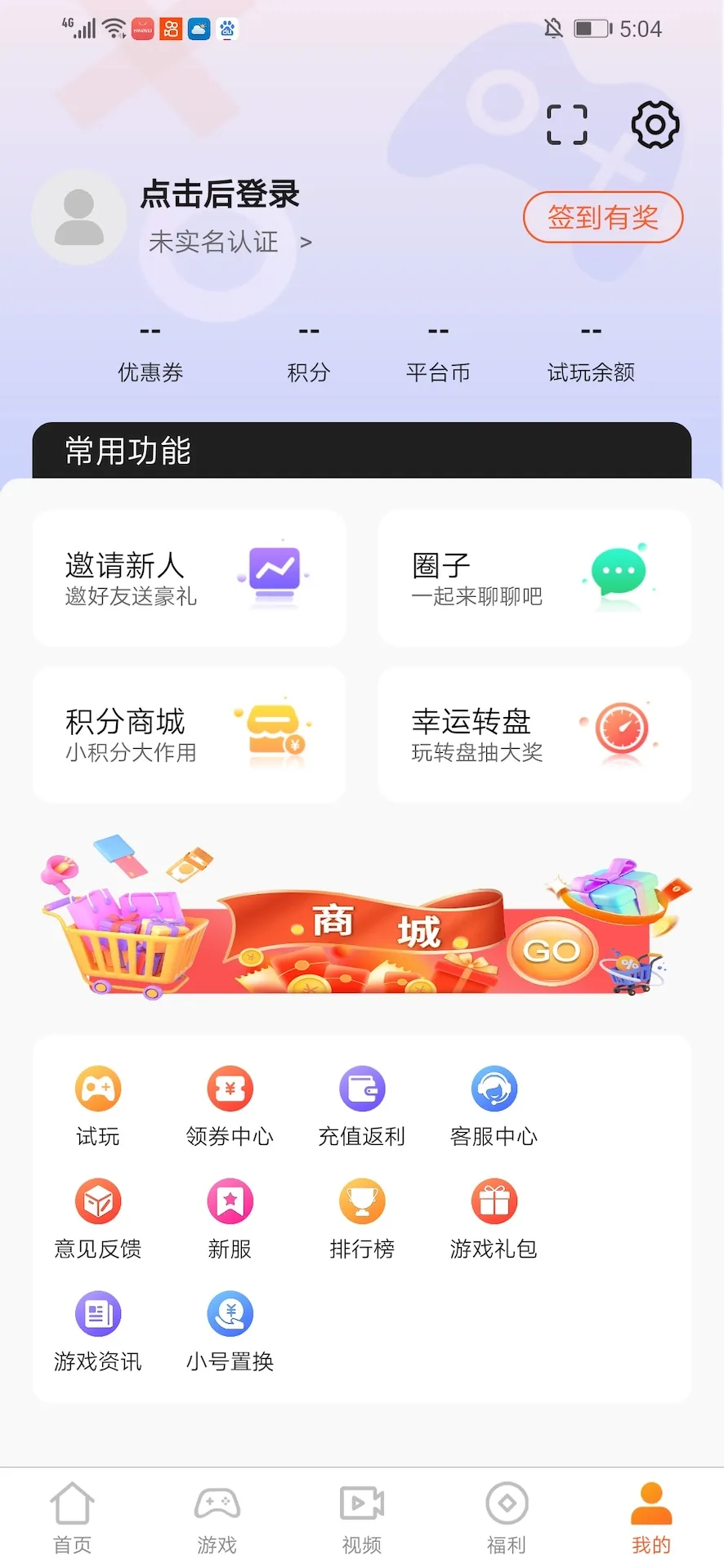Screen dimensions: 724x1568
Task: Tap the 签到有奖 check-in button
Action: 602,217
